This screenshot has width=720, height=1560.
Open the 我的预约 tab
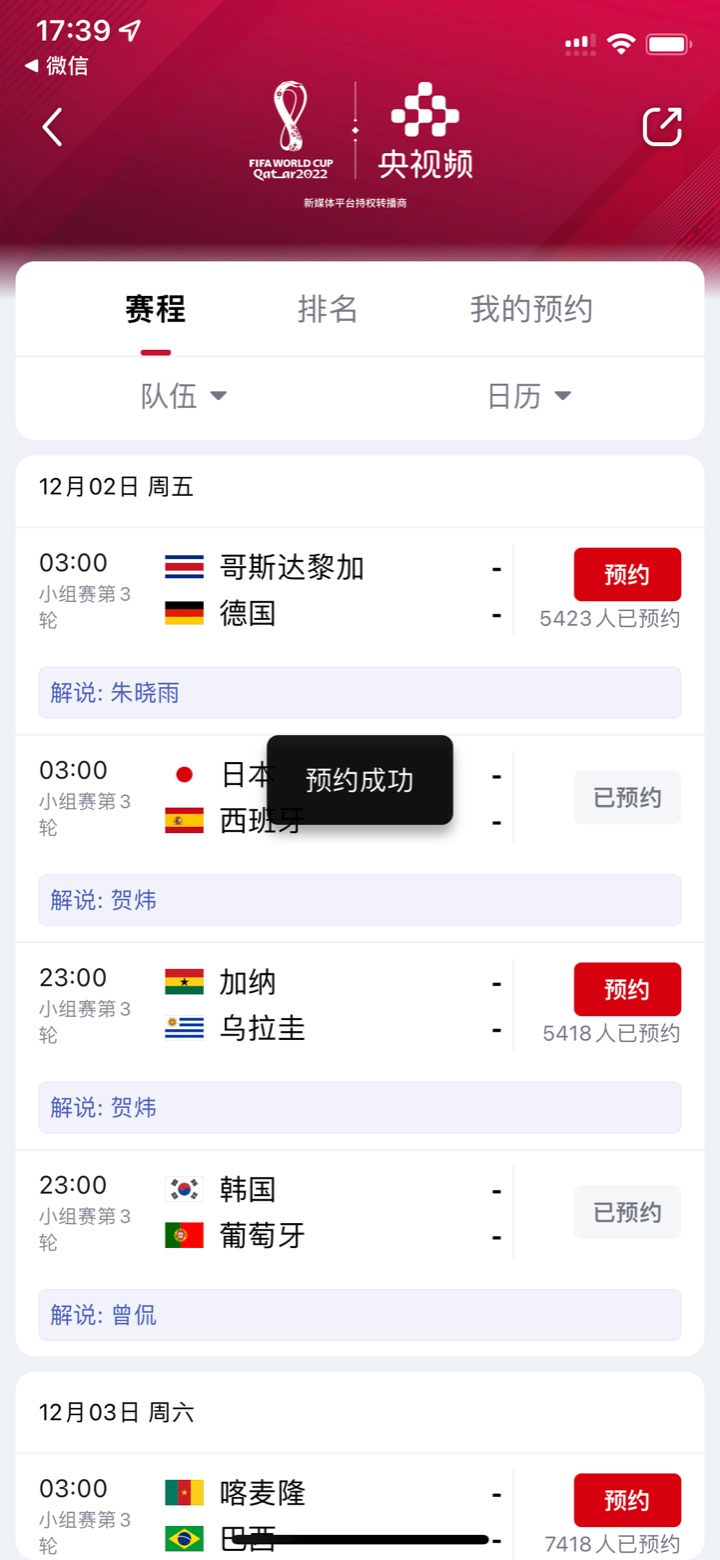pyautogui.click(x=531, y=309)
